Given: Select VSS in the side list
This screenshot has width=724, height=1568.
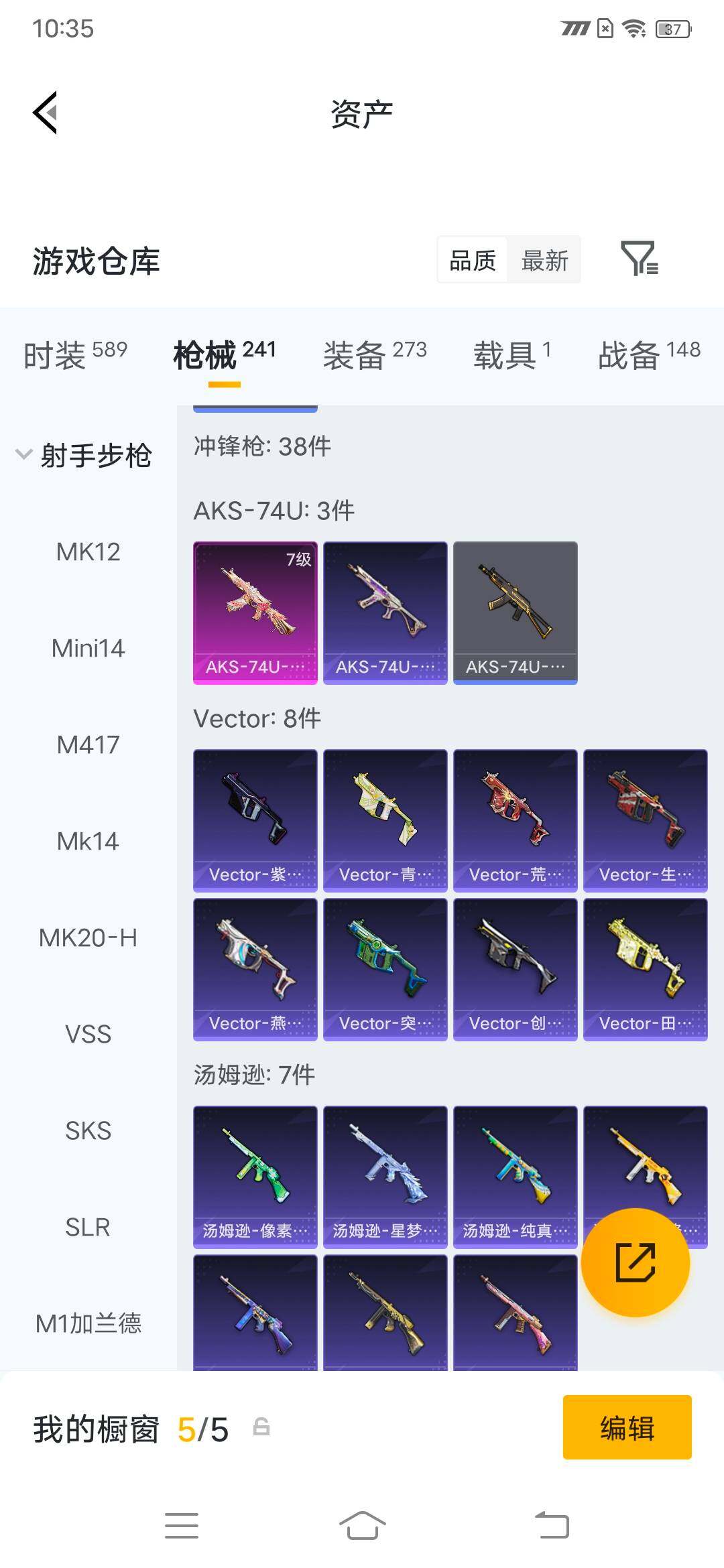Looking at the screenshot, I should [x=88, y=1035].
